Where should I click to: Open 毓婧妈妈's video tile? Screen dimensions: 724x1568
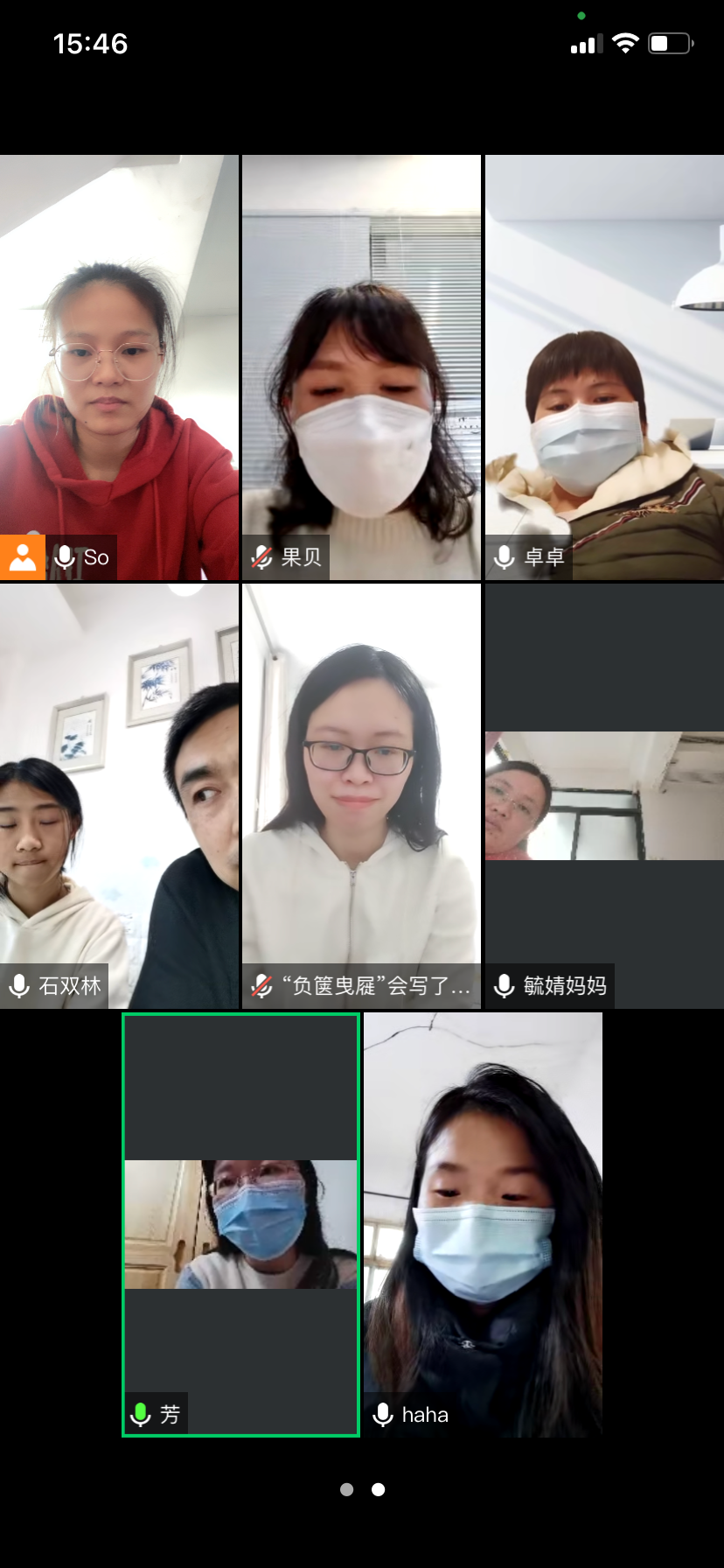click(x=604, y=796)
